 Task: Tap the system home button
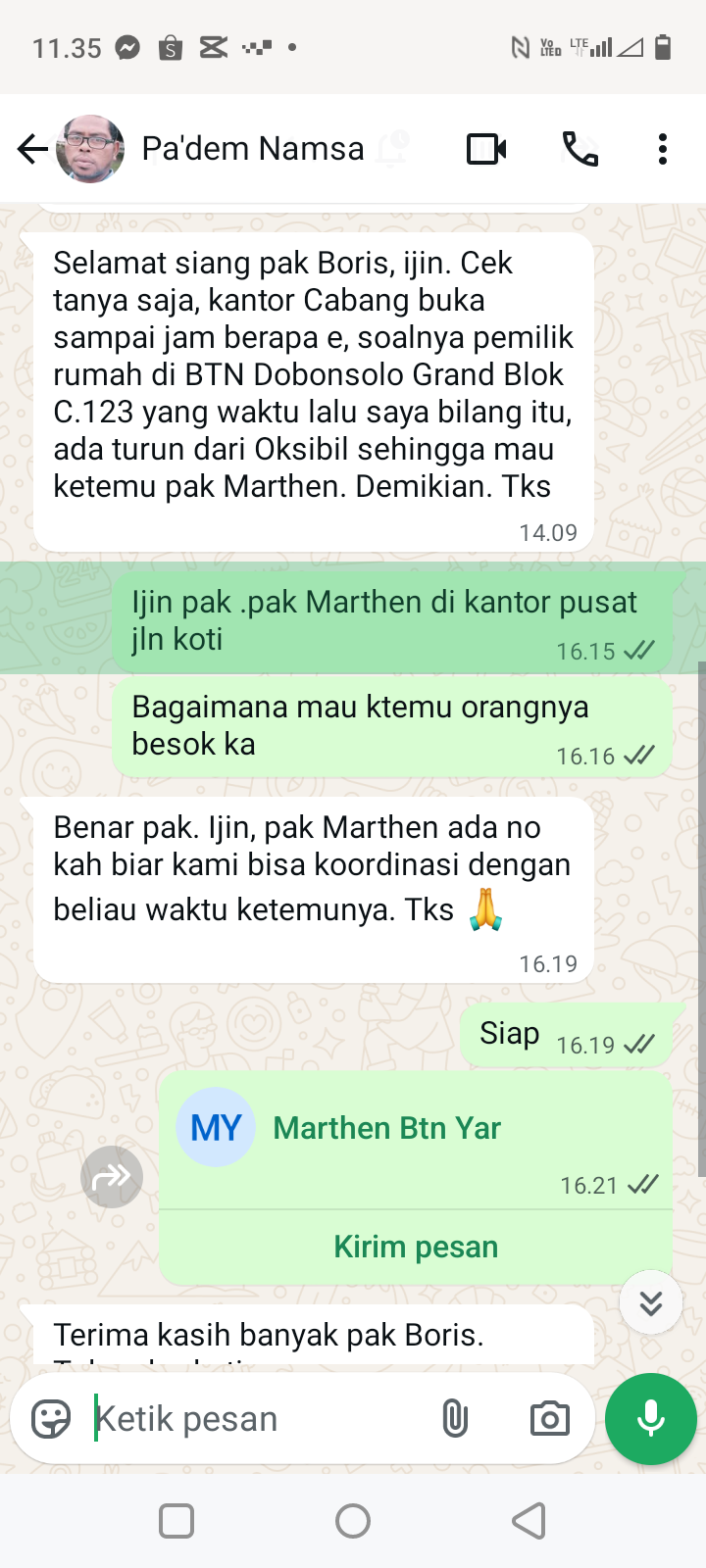click(x=353, y=1521)
